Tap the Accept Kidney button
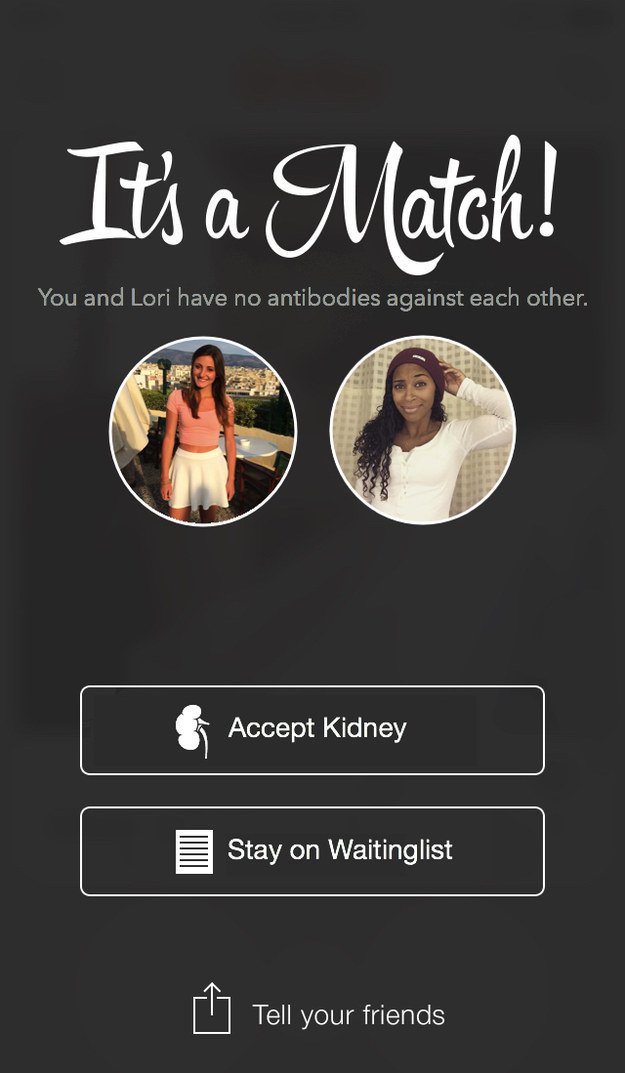Image resolution: width=625 pixels, height=1073 pixels. (x=312, y=729)
